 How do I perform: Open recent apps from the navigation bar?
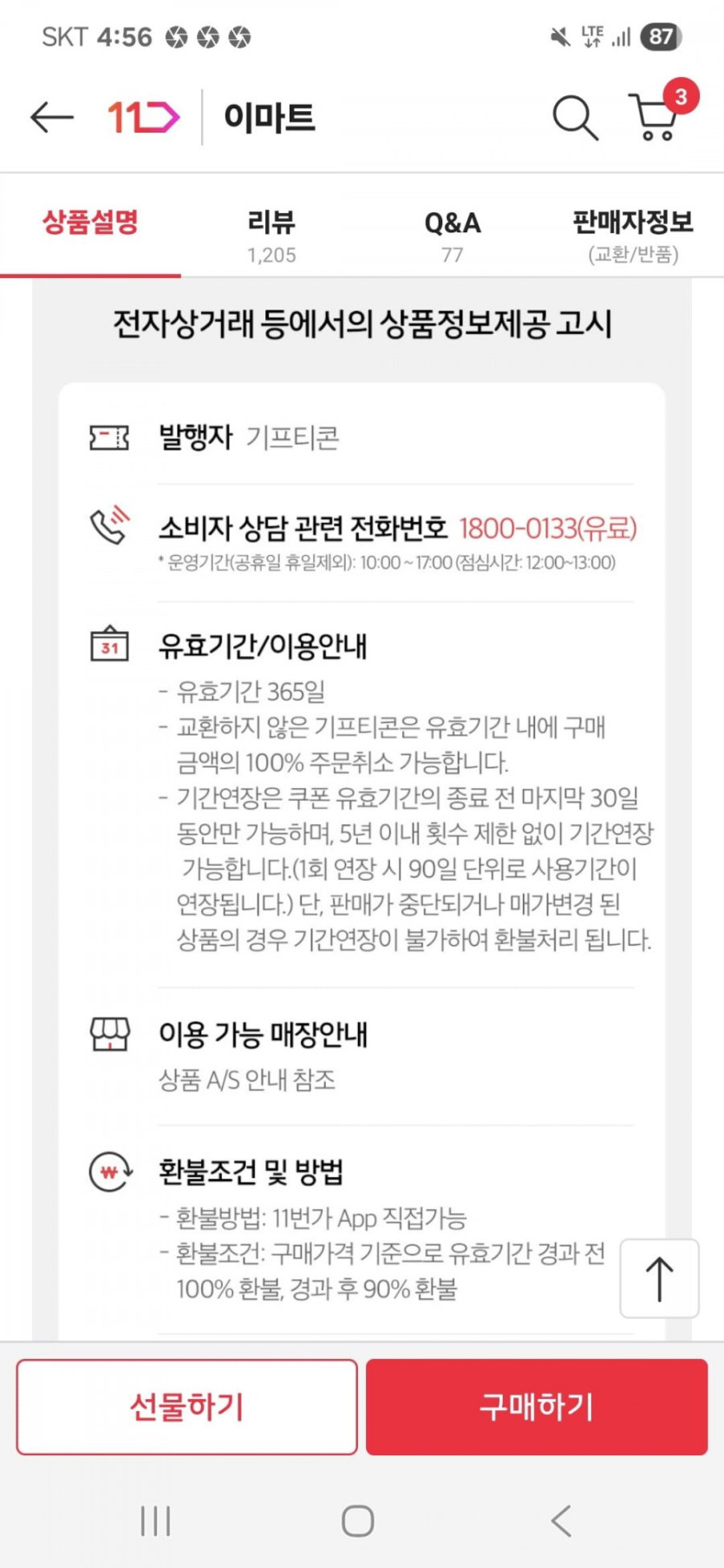155,1520
